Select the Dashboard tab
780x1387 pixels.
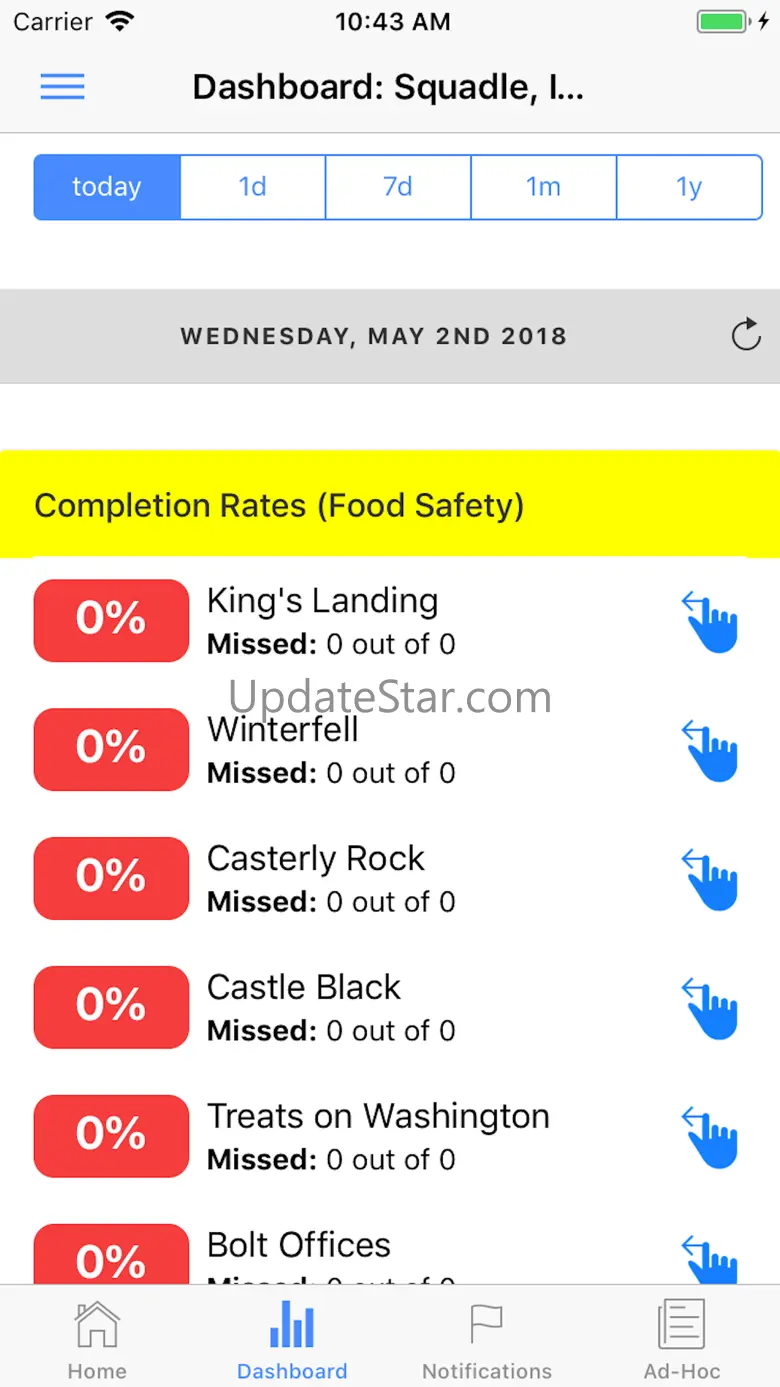292,1337
